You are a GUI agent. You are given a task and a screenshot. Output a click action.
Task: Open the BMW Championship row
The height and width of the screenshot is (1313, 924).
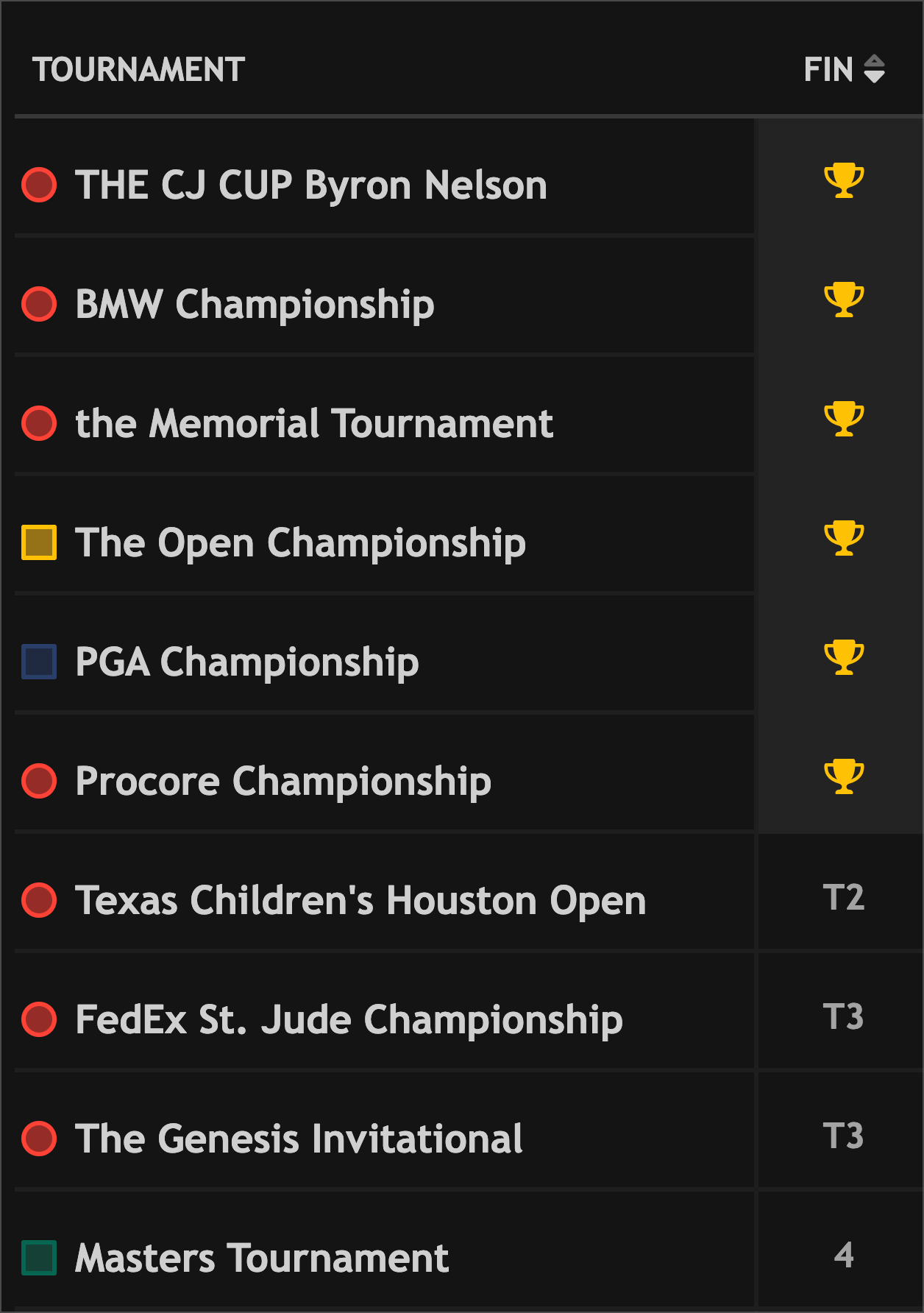[255, 304]
